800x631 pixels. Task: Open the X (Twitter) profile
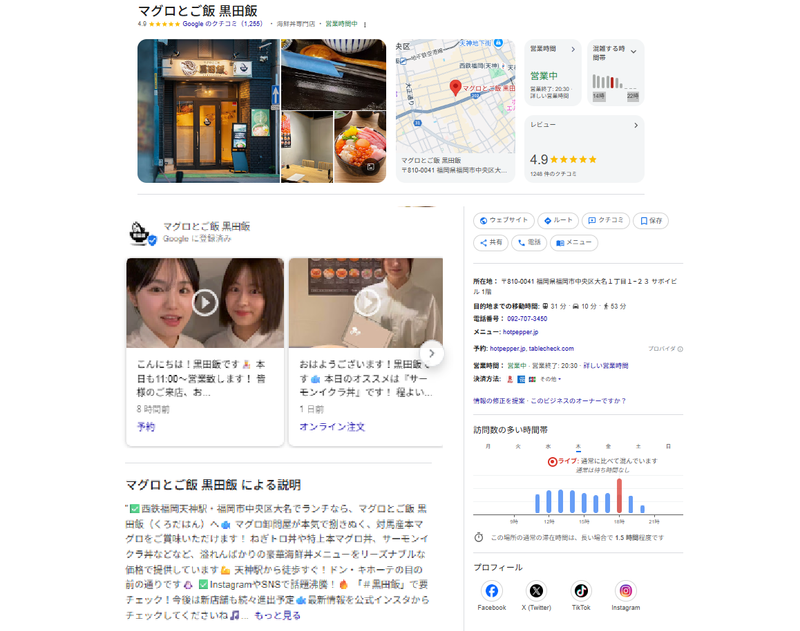coord(536,591)
